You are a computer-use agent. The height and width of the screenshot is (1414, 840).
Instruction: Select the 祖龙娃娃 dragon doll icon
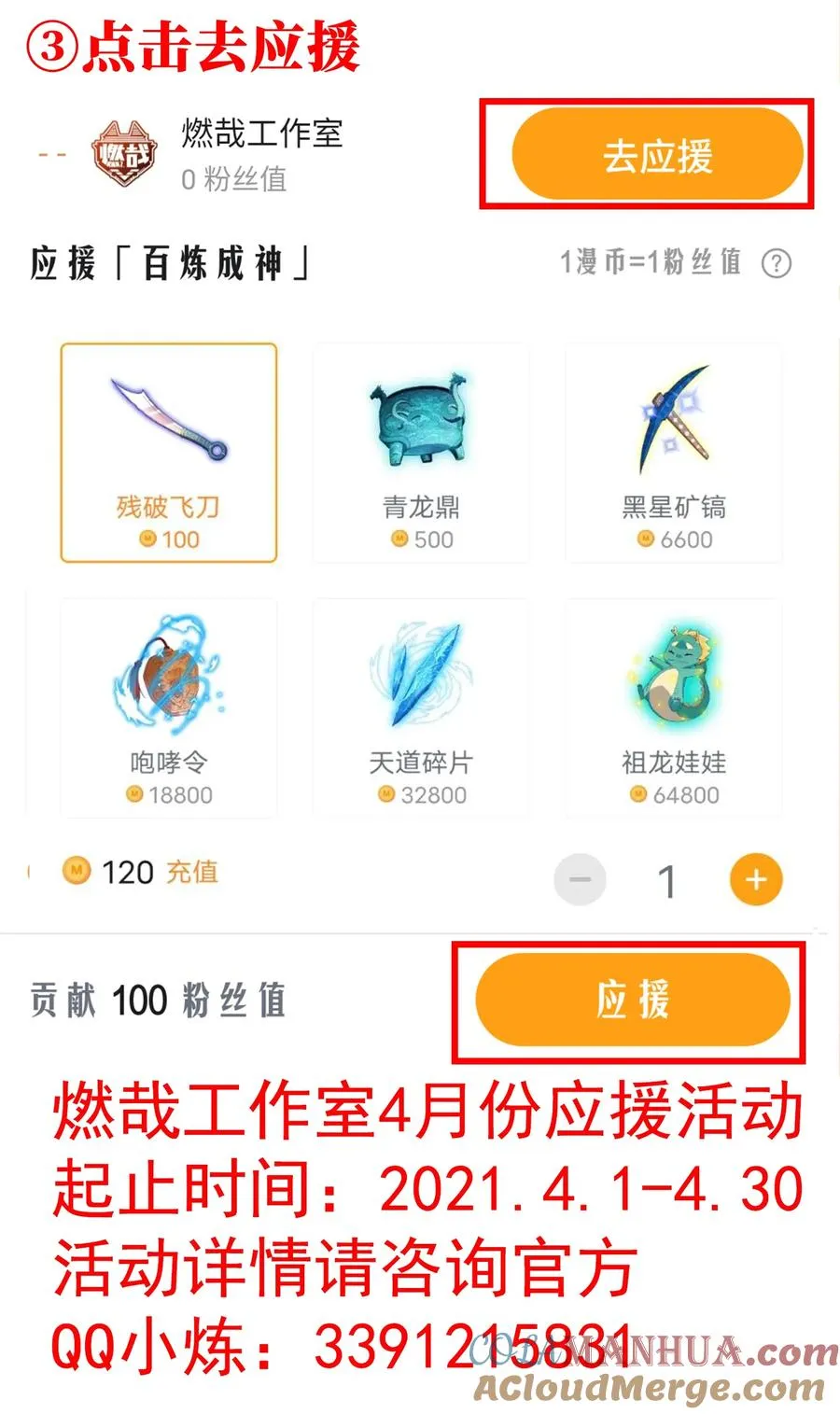coord(673,681)
